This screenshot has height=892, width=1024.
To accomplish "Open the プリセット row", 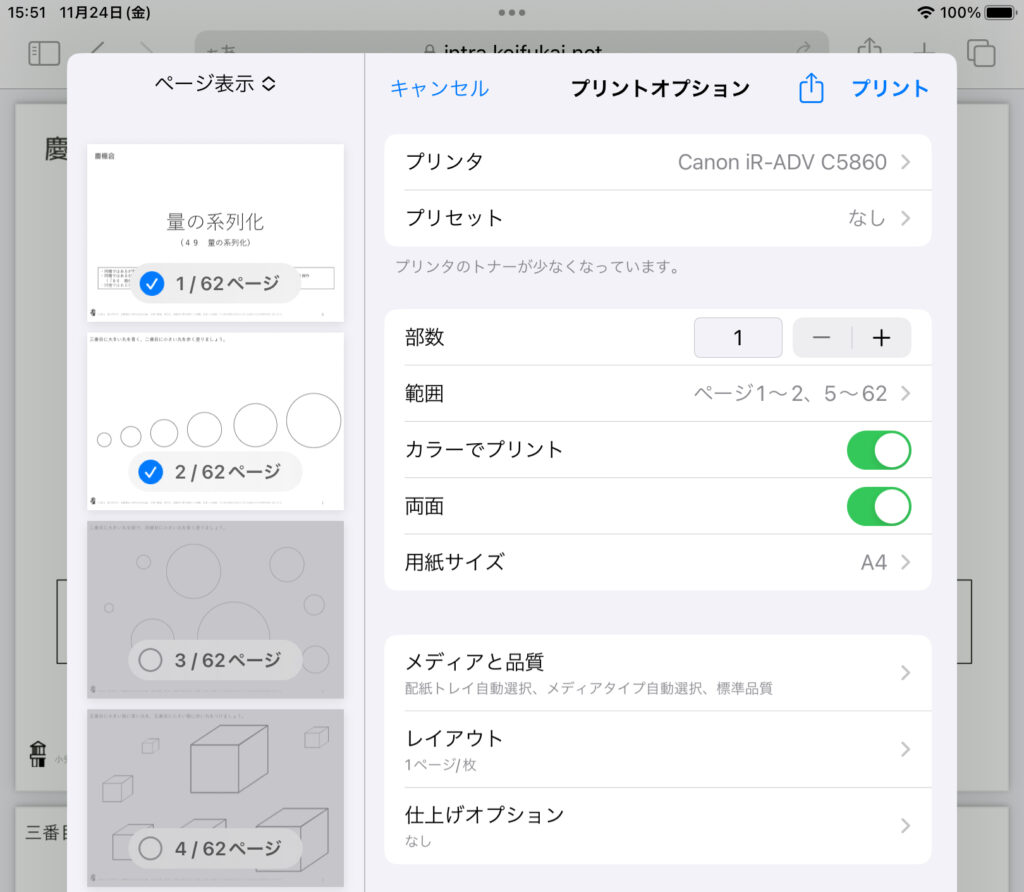I will (657, 218).
